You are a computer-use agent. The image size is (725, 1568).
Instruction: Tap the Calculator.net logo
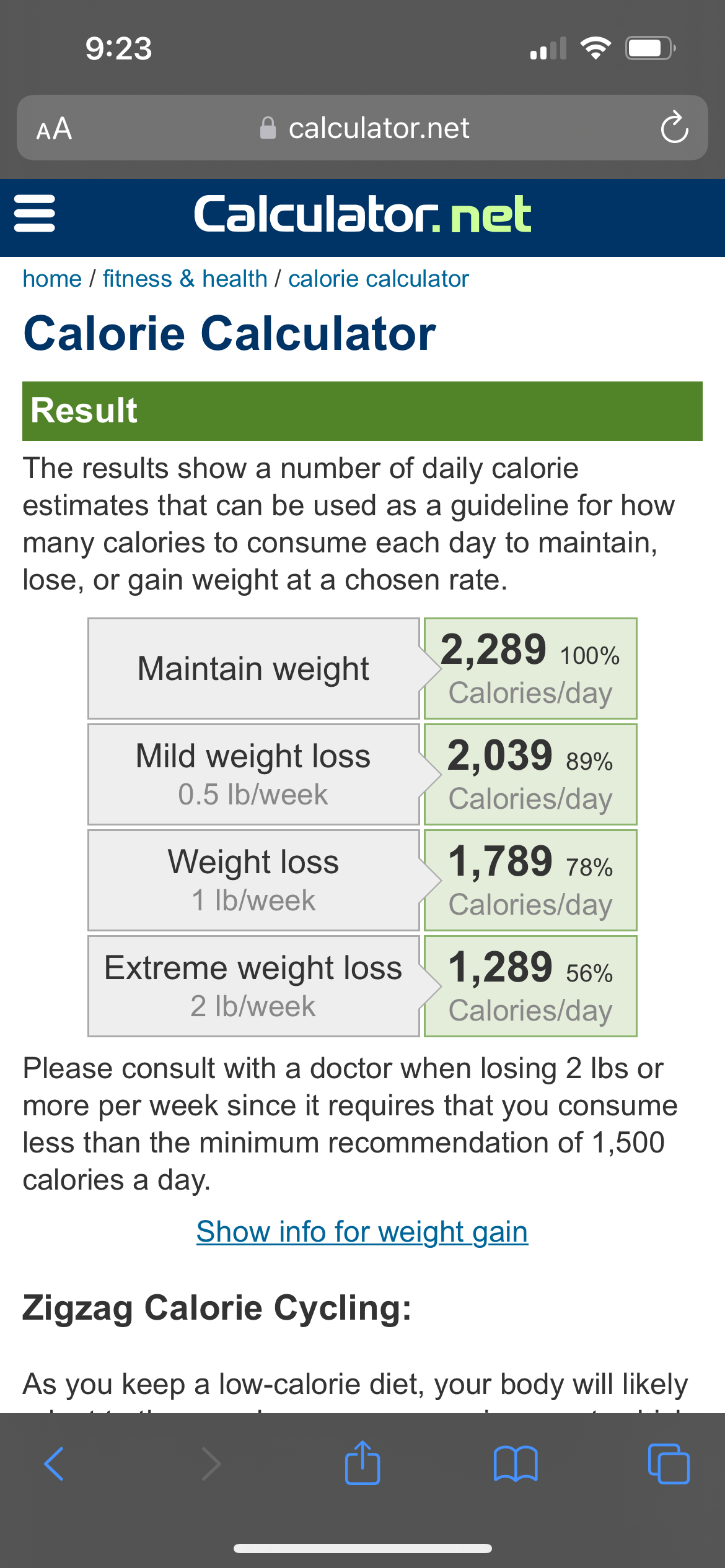click(x=362, y=214)
